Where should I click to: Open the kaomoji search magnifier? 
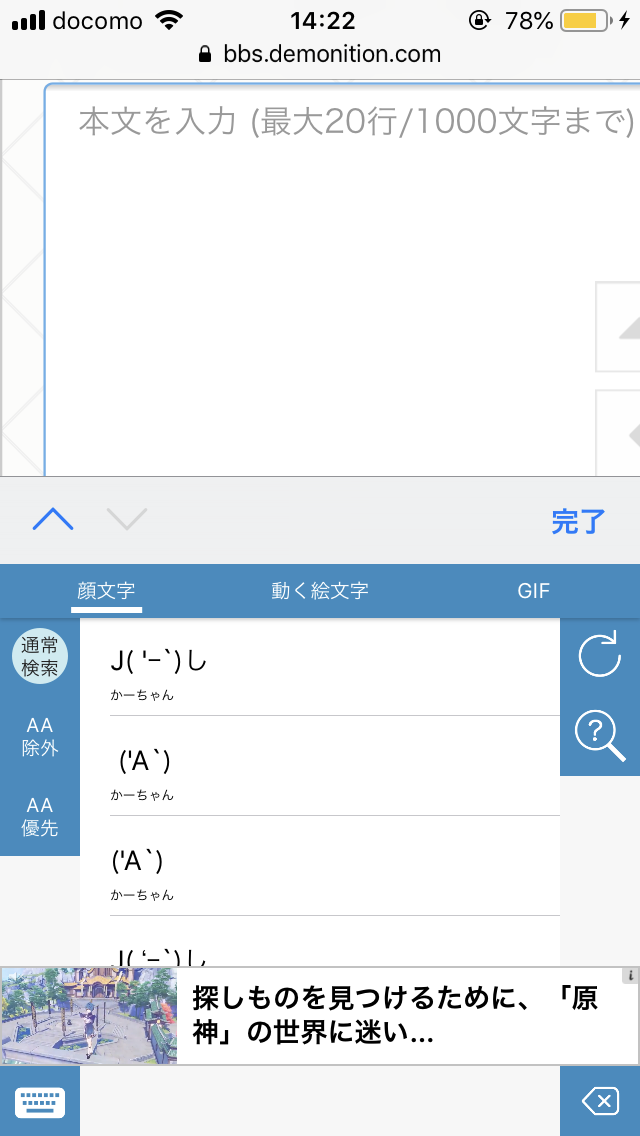[600, 735]
